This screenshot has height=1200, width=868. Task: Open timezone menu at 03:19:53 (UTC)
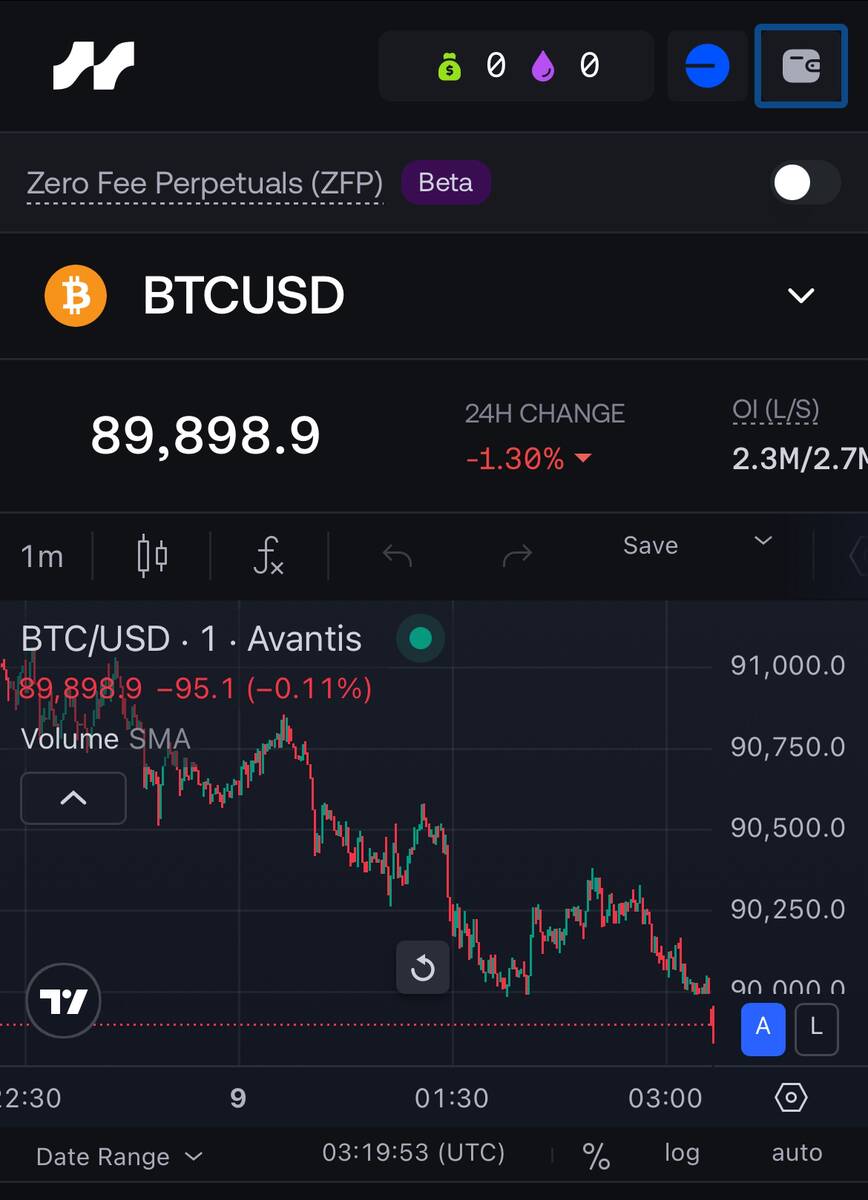pos(413,1153)
